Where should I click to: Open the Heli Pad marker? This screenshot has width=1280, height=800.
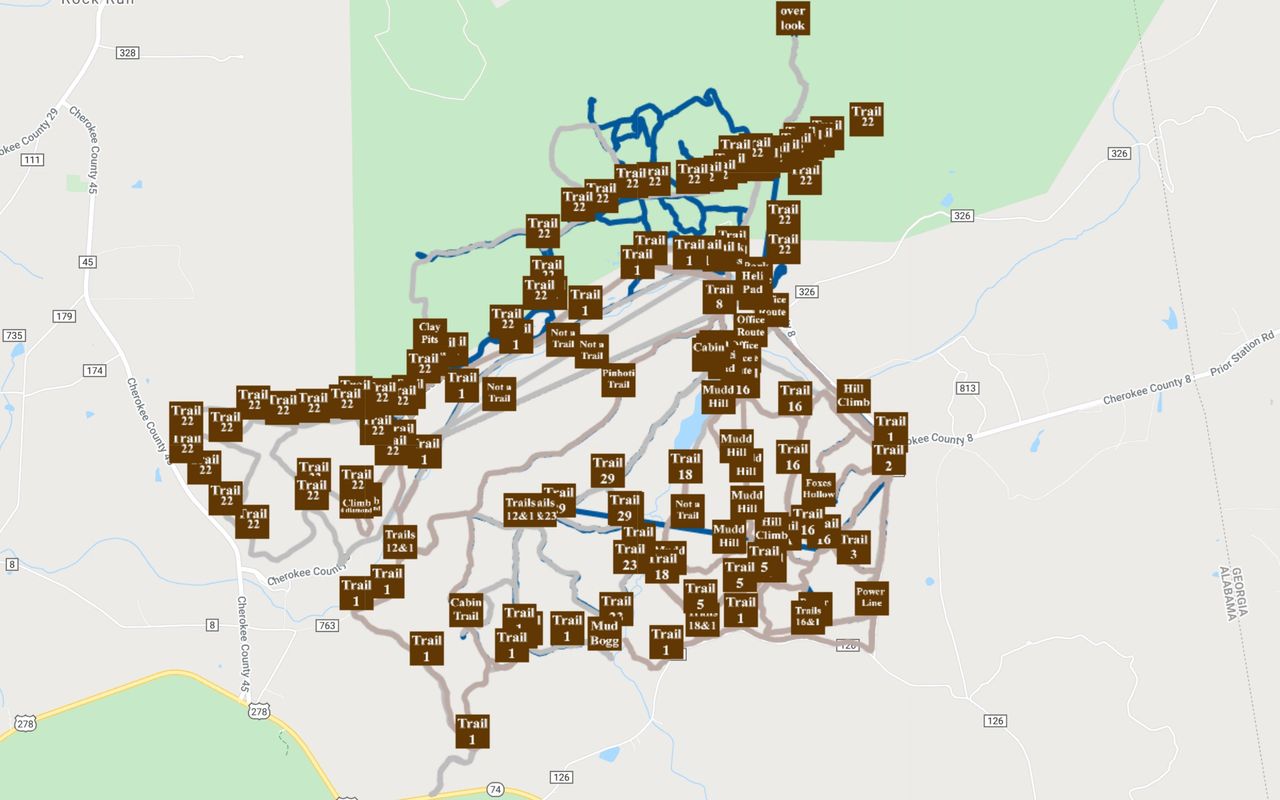[752, 283]
